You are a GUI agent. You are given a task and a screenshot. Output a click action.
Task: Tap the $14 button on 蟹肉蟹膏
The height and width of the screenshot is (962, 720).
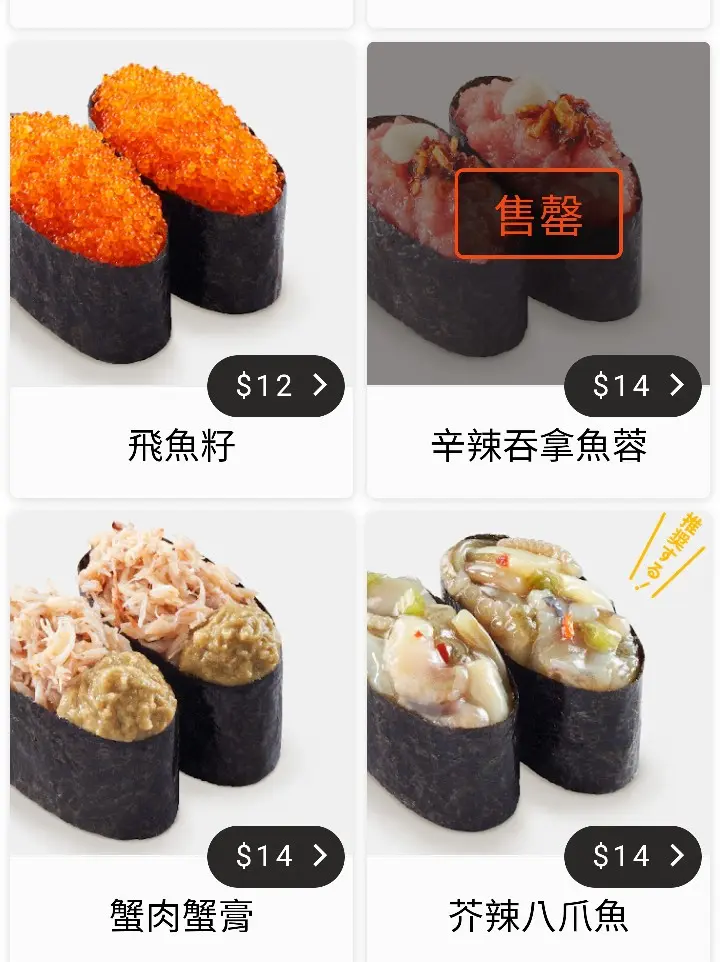click(x=276, y=856)
